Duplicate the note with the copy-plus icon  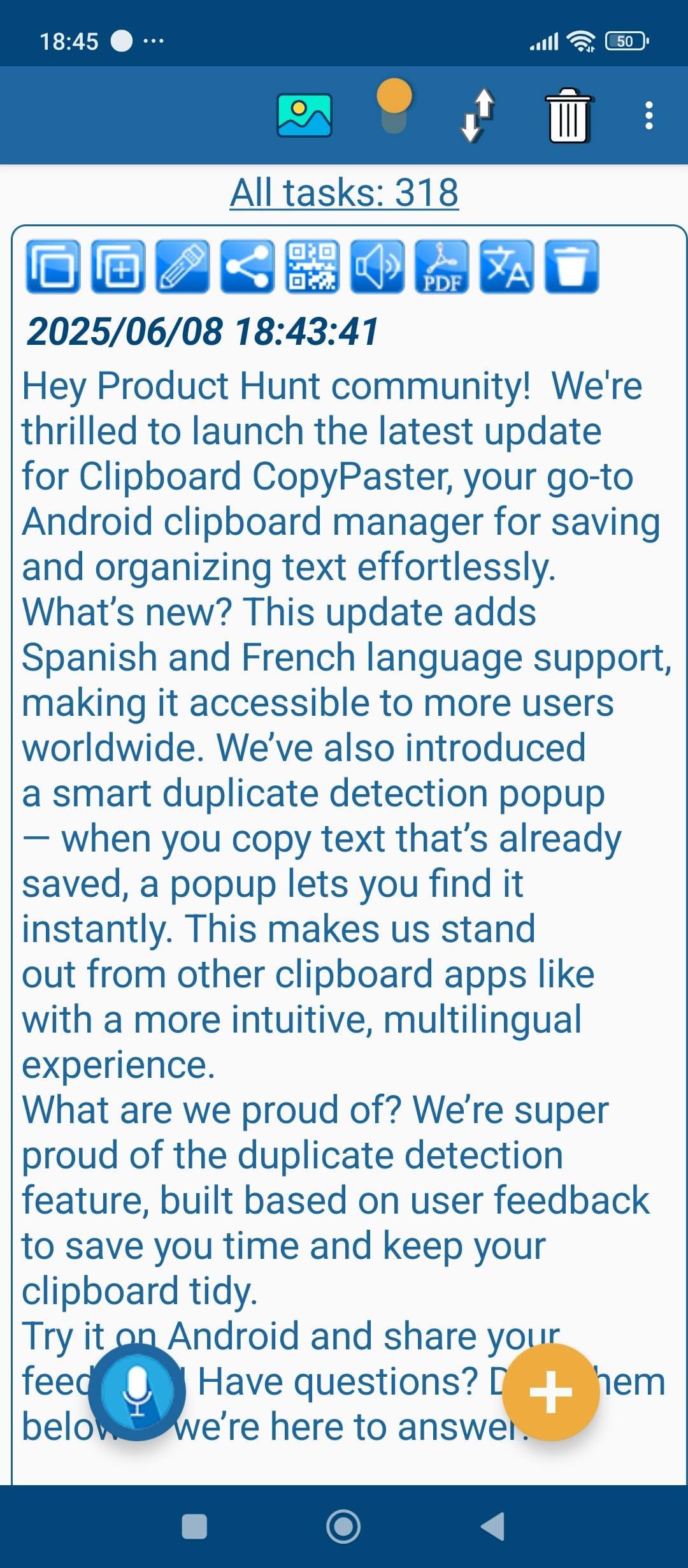pos(118,268)
